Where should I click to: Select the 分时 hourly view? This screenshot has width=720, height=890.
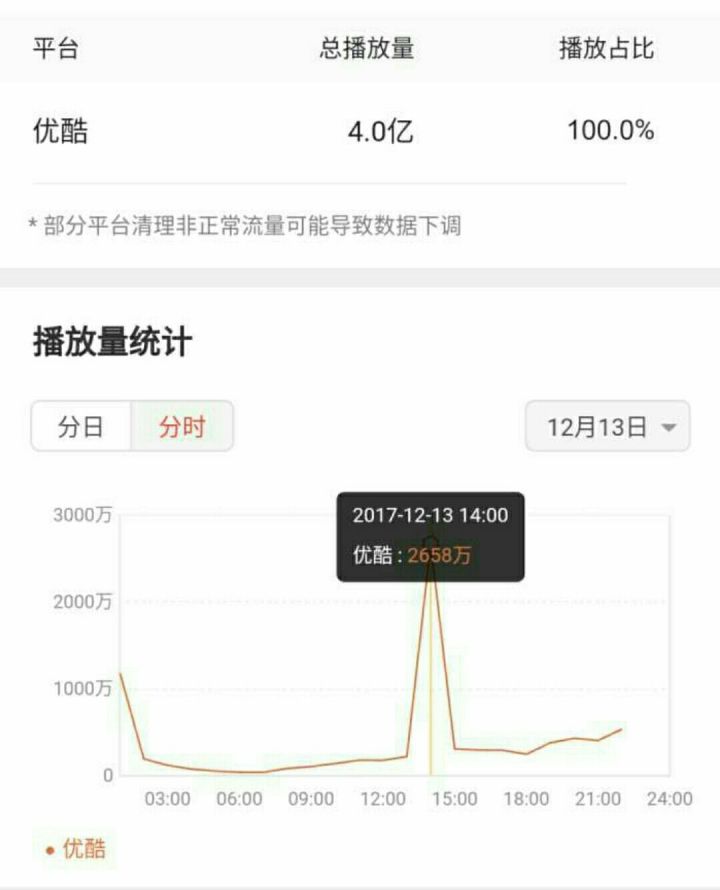182,427
